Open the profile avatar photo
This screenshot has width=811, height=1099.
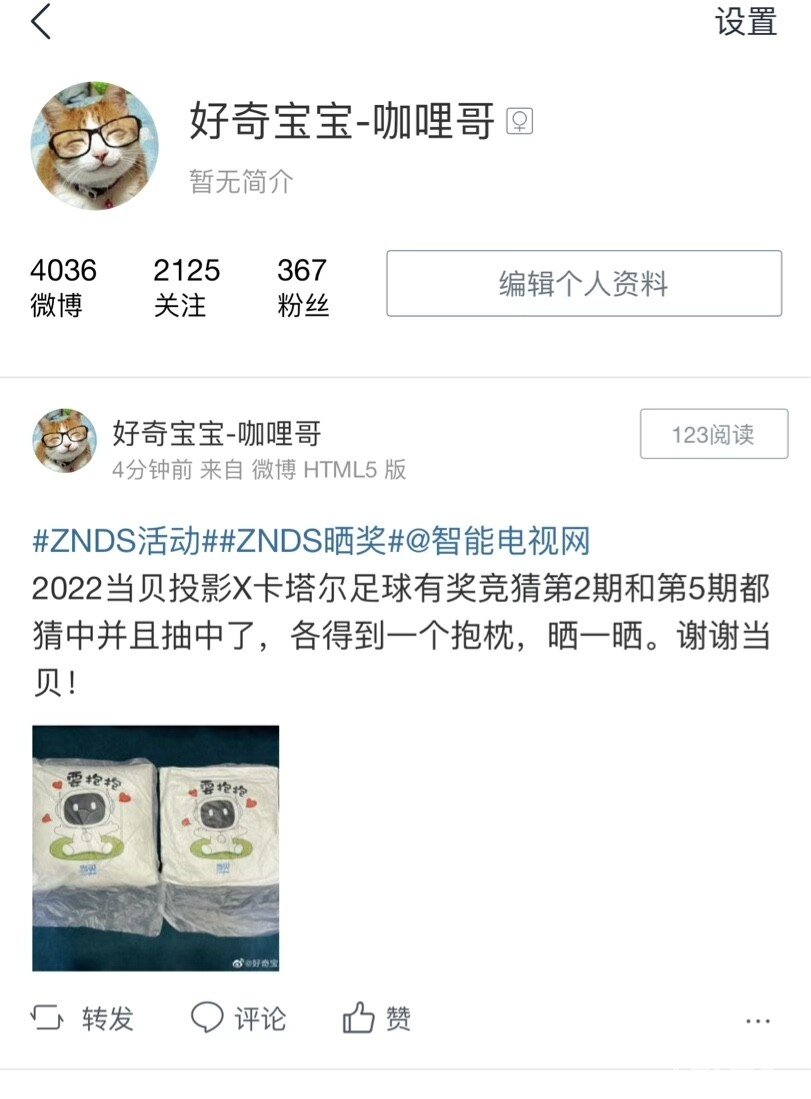tap(95, 146)
